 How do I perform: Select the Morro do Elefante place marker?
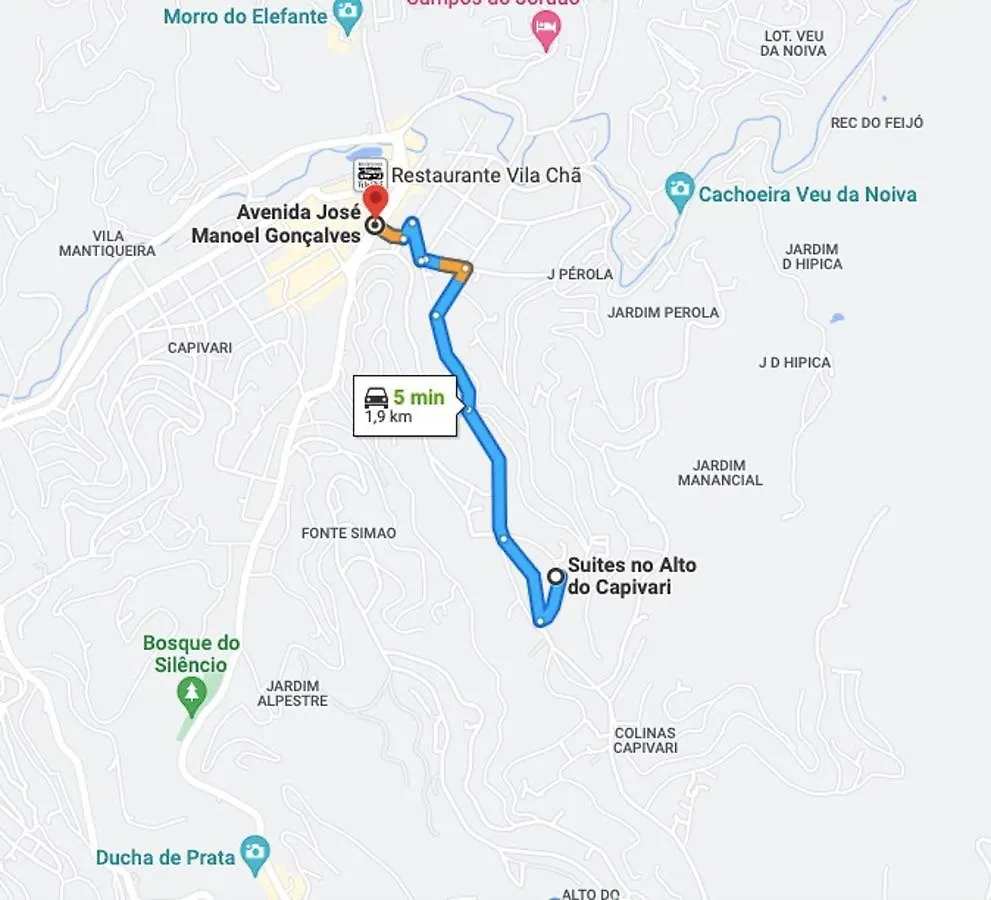(x=347, y=14)
